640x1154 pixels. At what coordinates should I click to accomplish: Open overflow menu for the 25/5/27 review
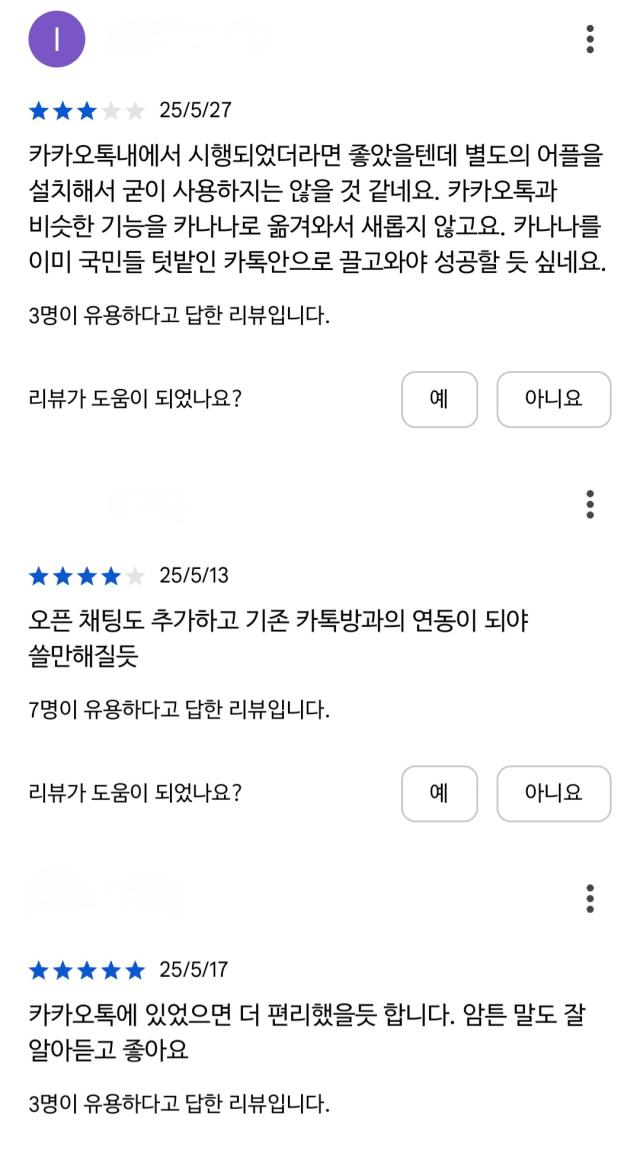pos(590,39)
